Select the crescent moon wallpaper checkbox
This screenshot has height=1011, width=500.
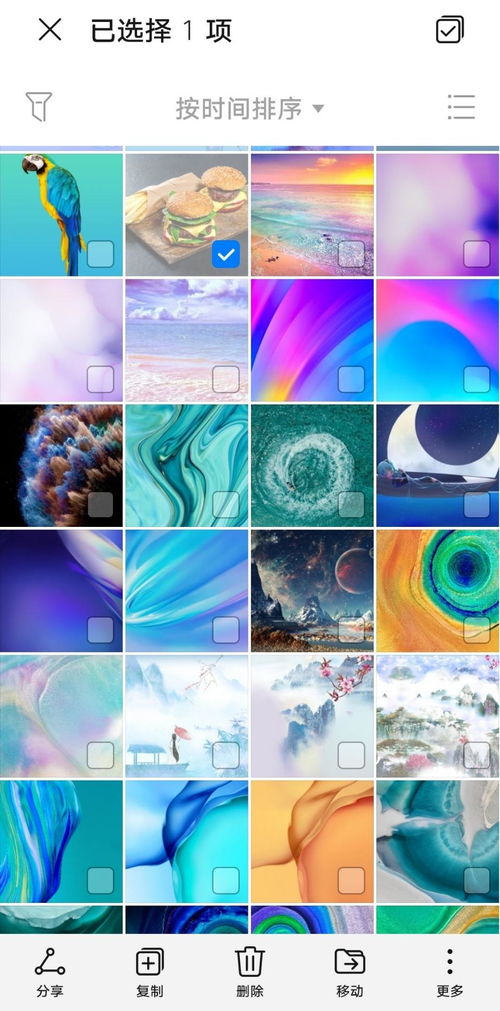(x=477, y=506)
